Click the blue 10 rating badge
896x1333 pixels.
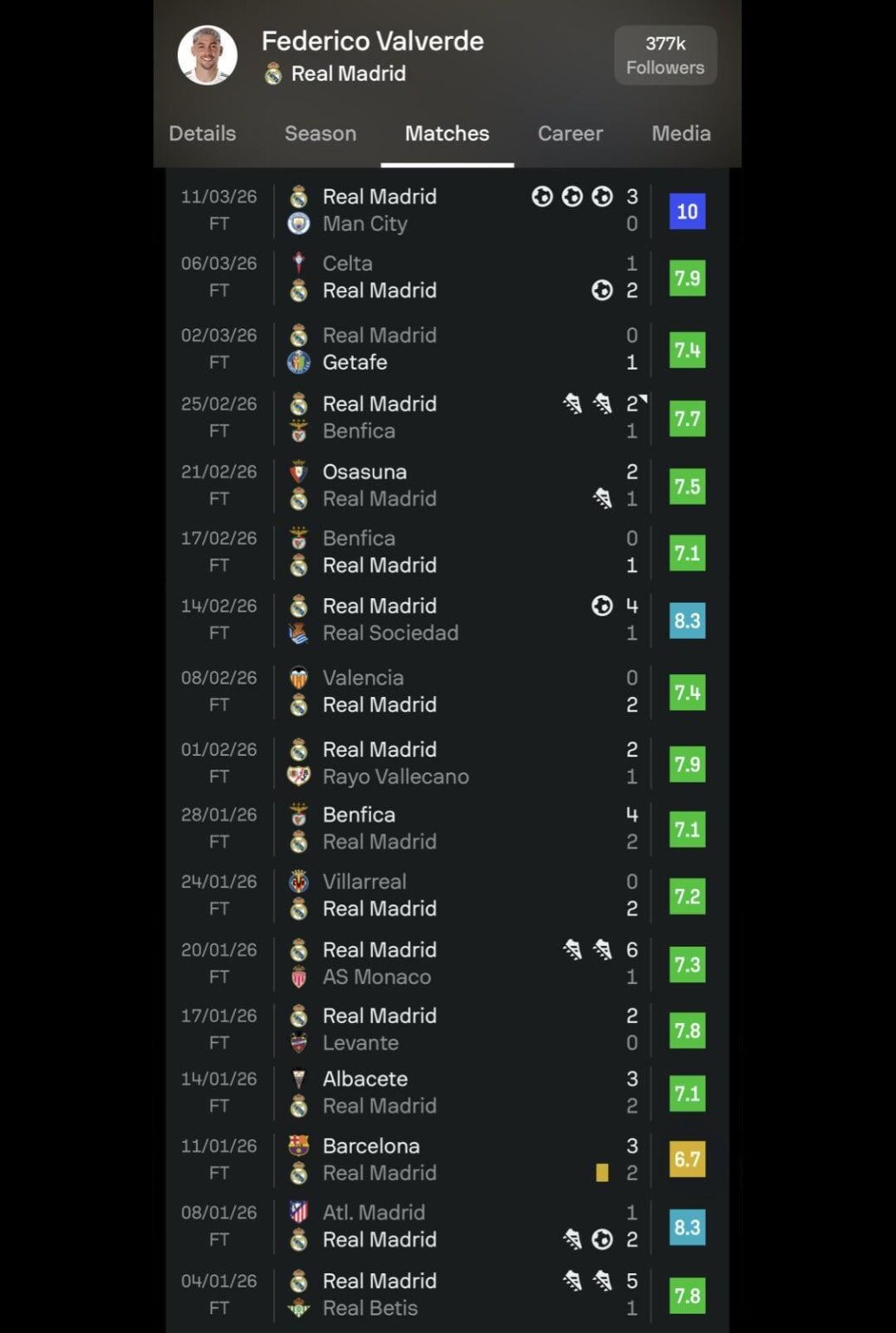pyautogui.click(x=686, y=211)
